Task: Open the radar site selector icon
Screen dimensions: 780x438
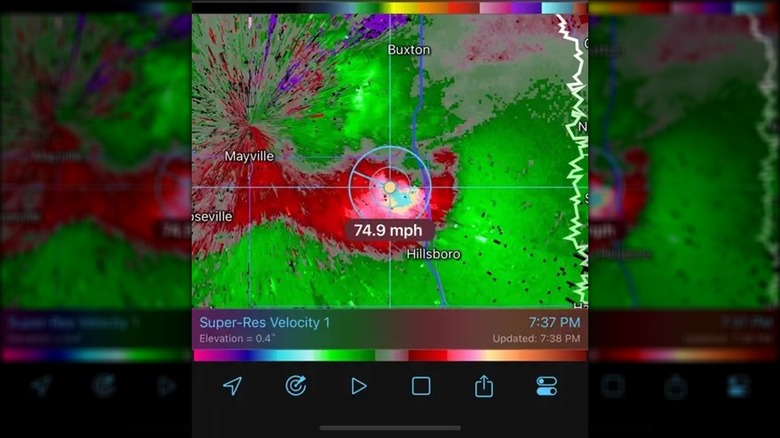Action: pos(295,386)
